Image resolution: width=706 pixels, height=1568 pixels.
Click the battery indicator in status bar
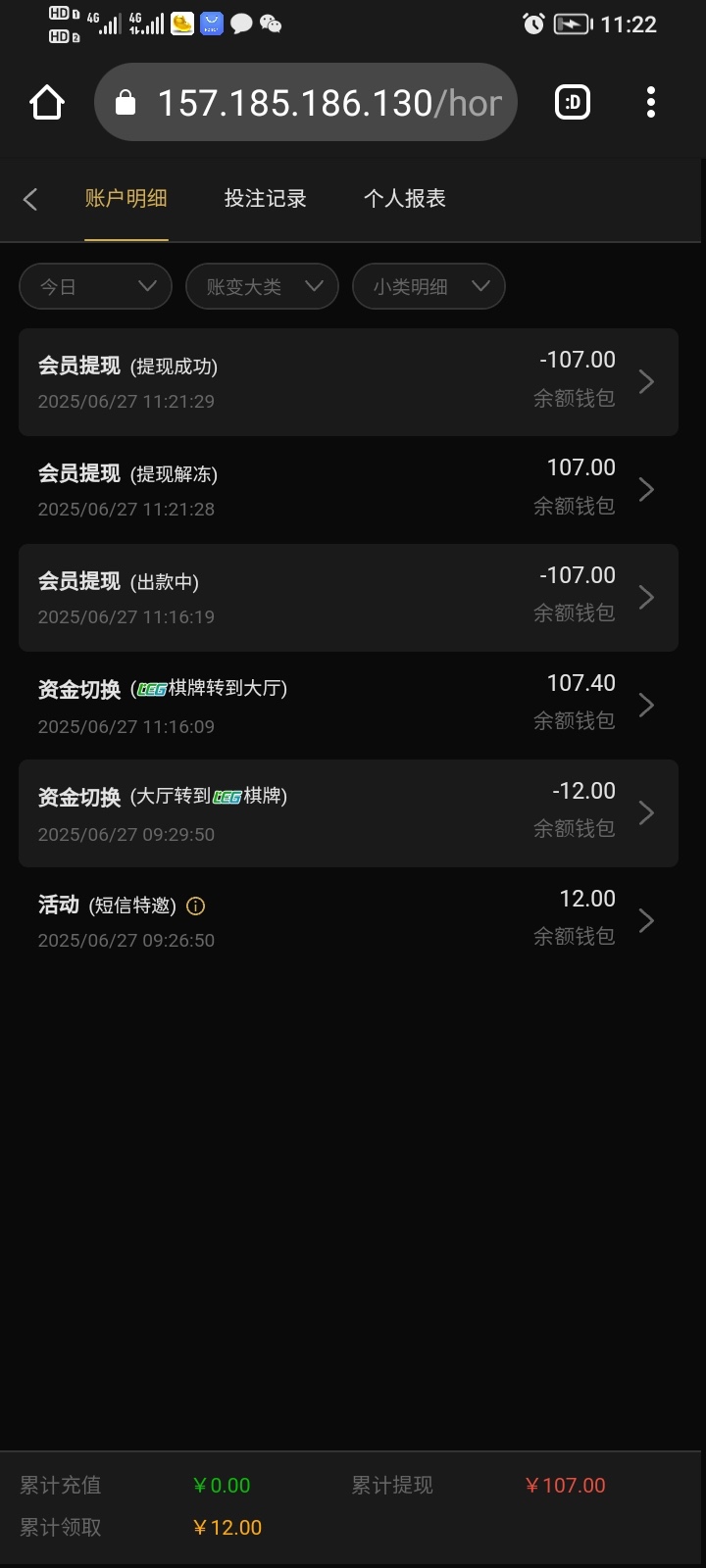576,24
